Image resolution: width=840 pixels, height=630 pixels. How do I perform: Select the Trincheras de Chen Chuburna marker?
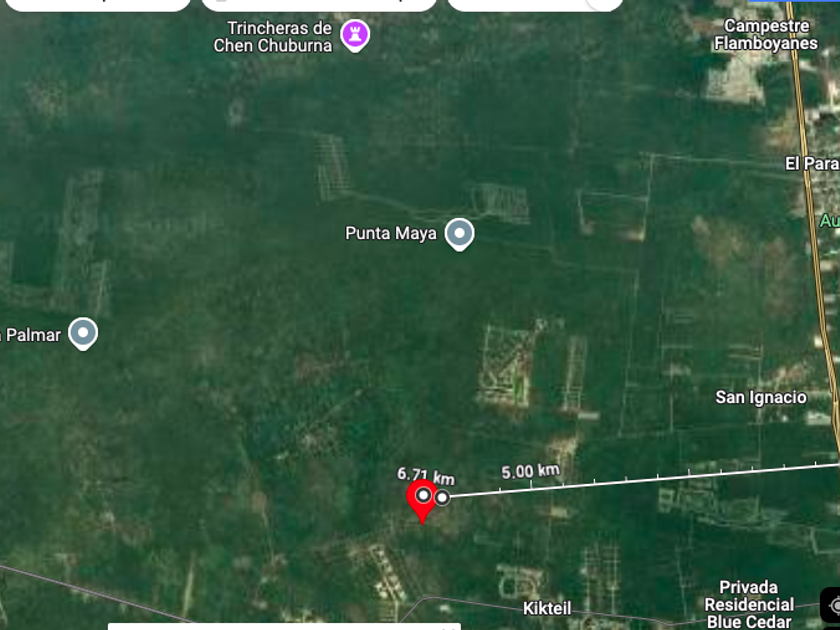click(354, 35)
